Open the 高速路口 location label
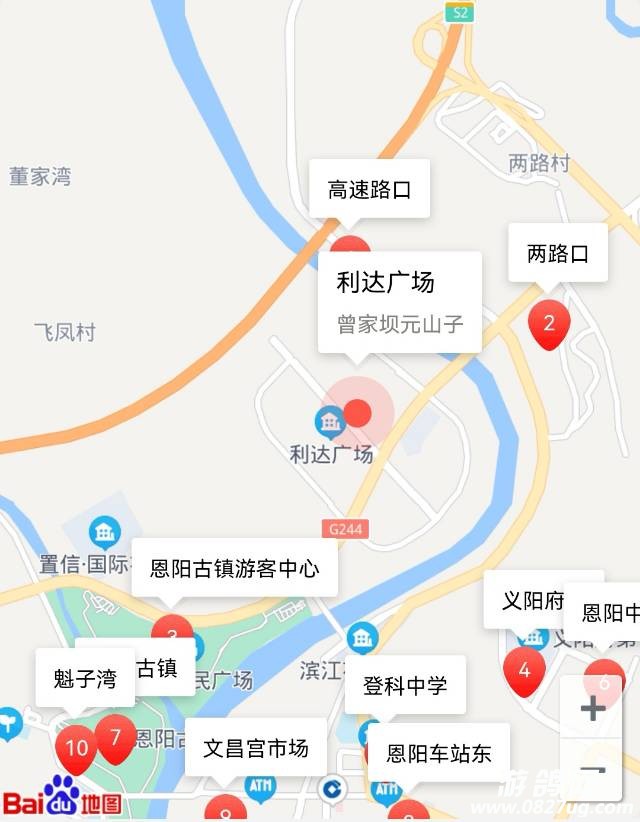This screenshot has width=640, height=822. click(369, 189)
